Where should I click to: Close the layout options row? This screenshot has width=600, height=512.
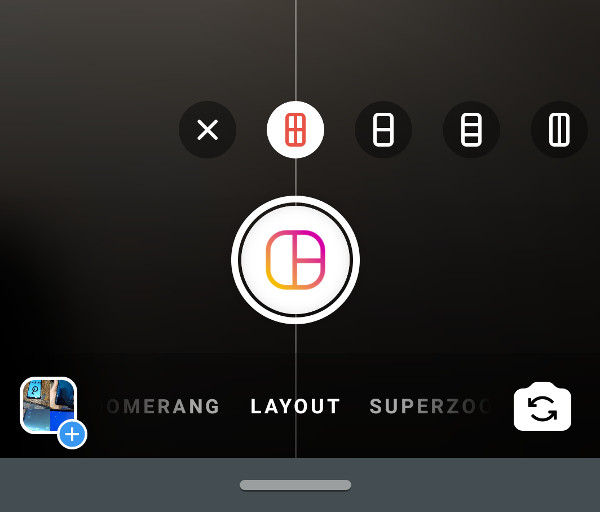[207, 130]
